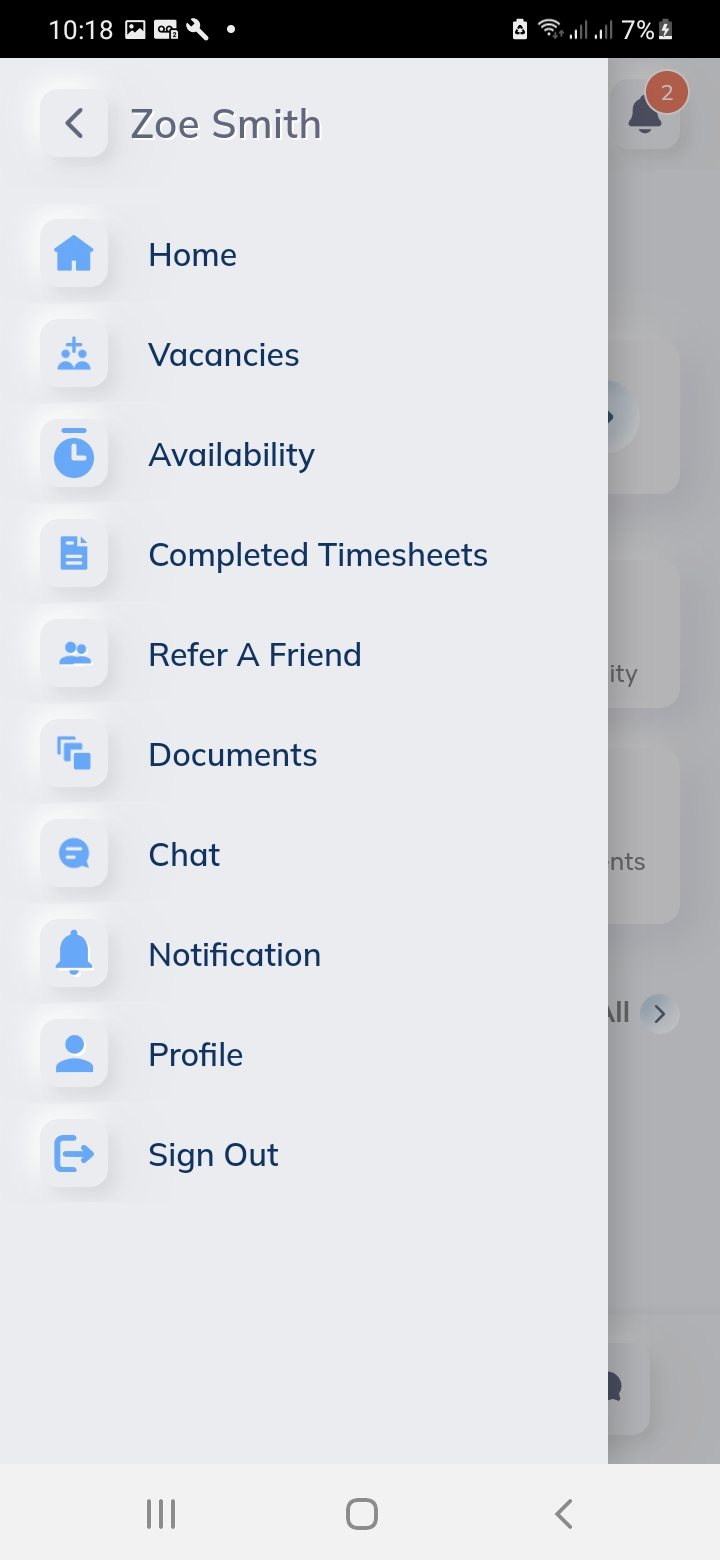Close the drawer with the back arrow
This screenshot has height=1560, width=720.
pos(74,123)
